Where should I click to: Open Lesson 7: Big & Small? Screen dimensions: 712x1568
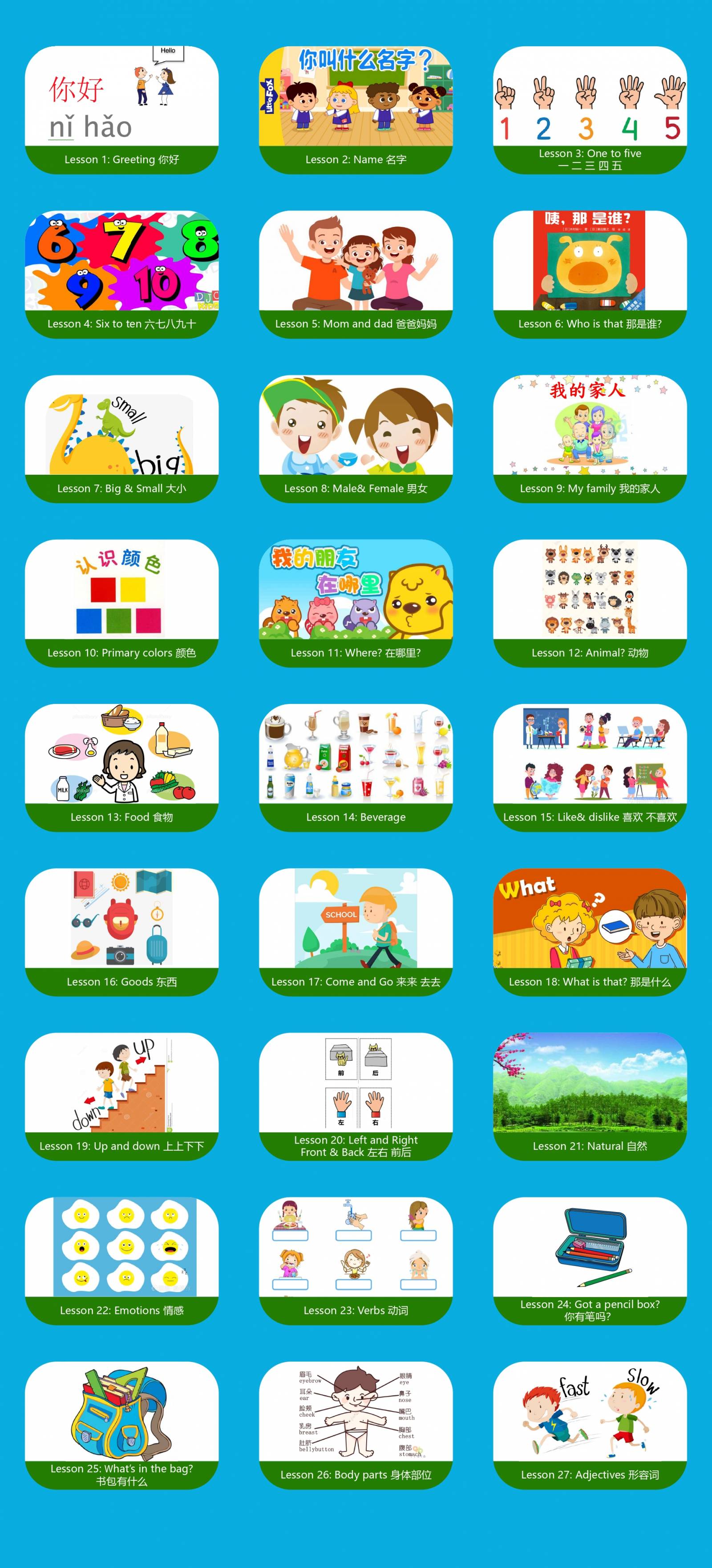(x=121, y=439)
